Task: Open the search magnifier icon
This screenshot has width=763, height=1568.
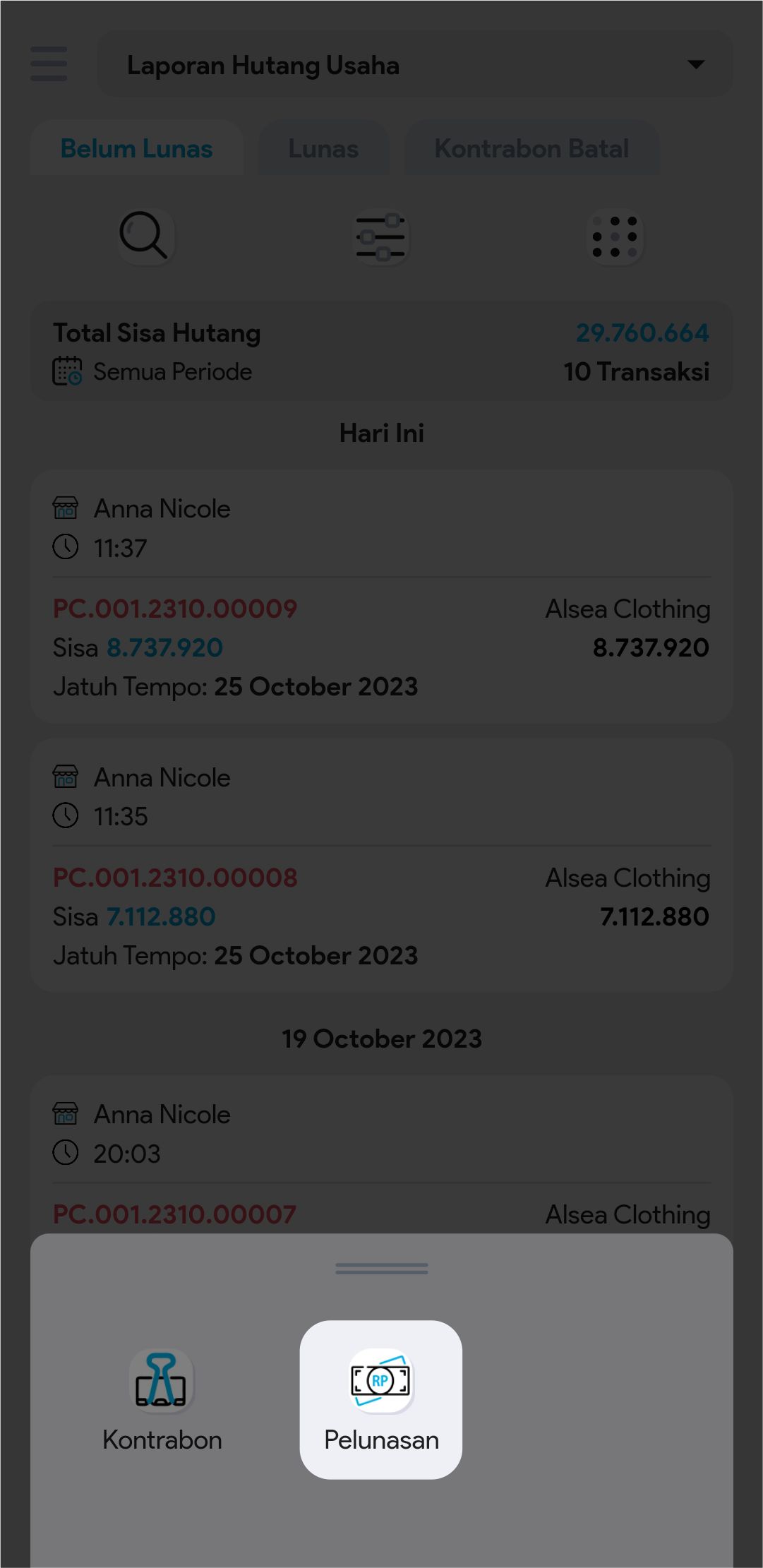Action: [145, 236]
